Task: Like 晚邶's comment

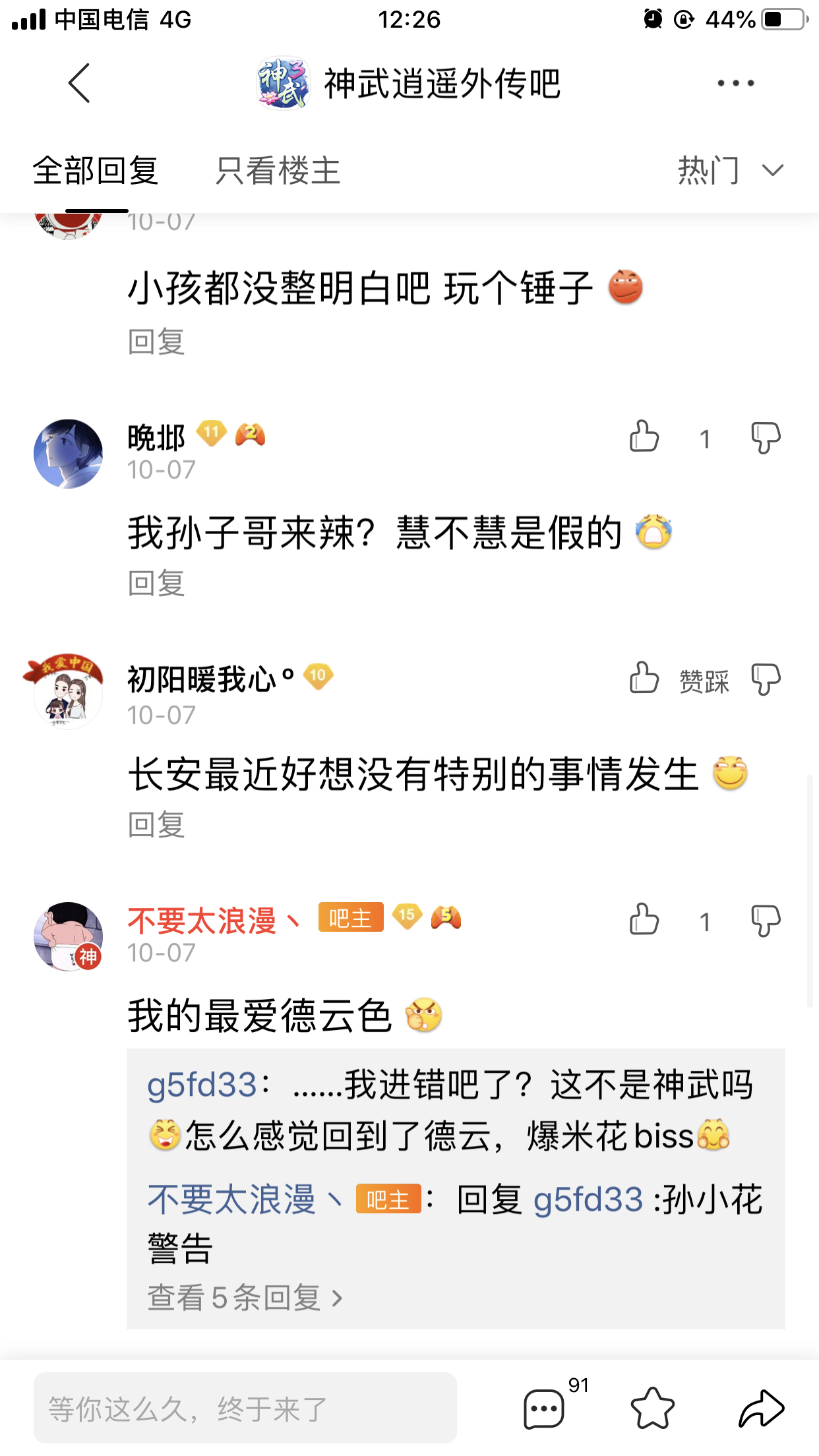Action: point(644,437)
